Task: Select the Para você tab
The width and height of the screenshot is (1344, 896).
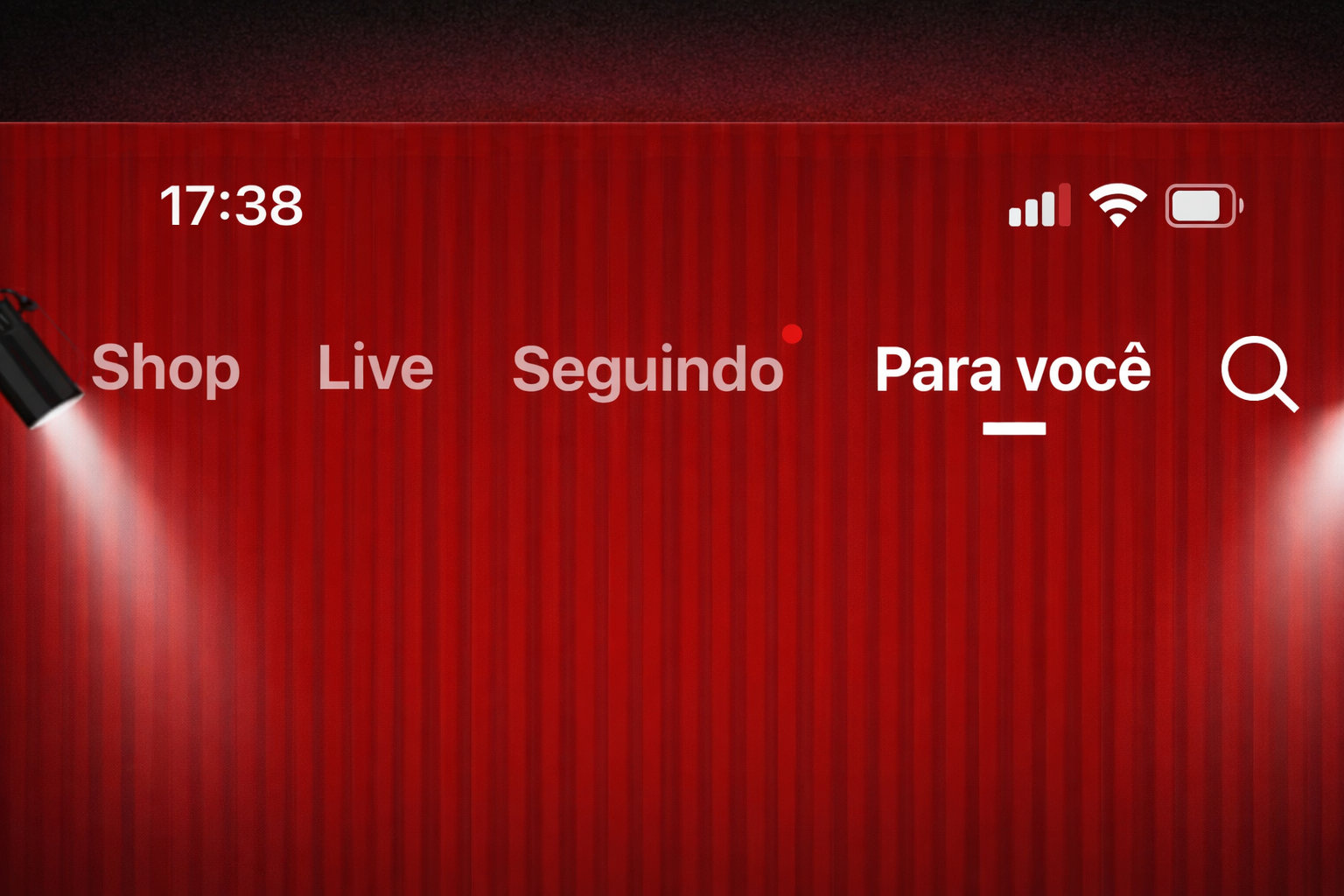Action: (x=1012, y=370)
